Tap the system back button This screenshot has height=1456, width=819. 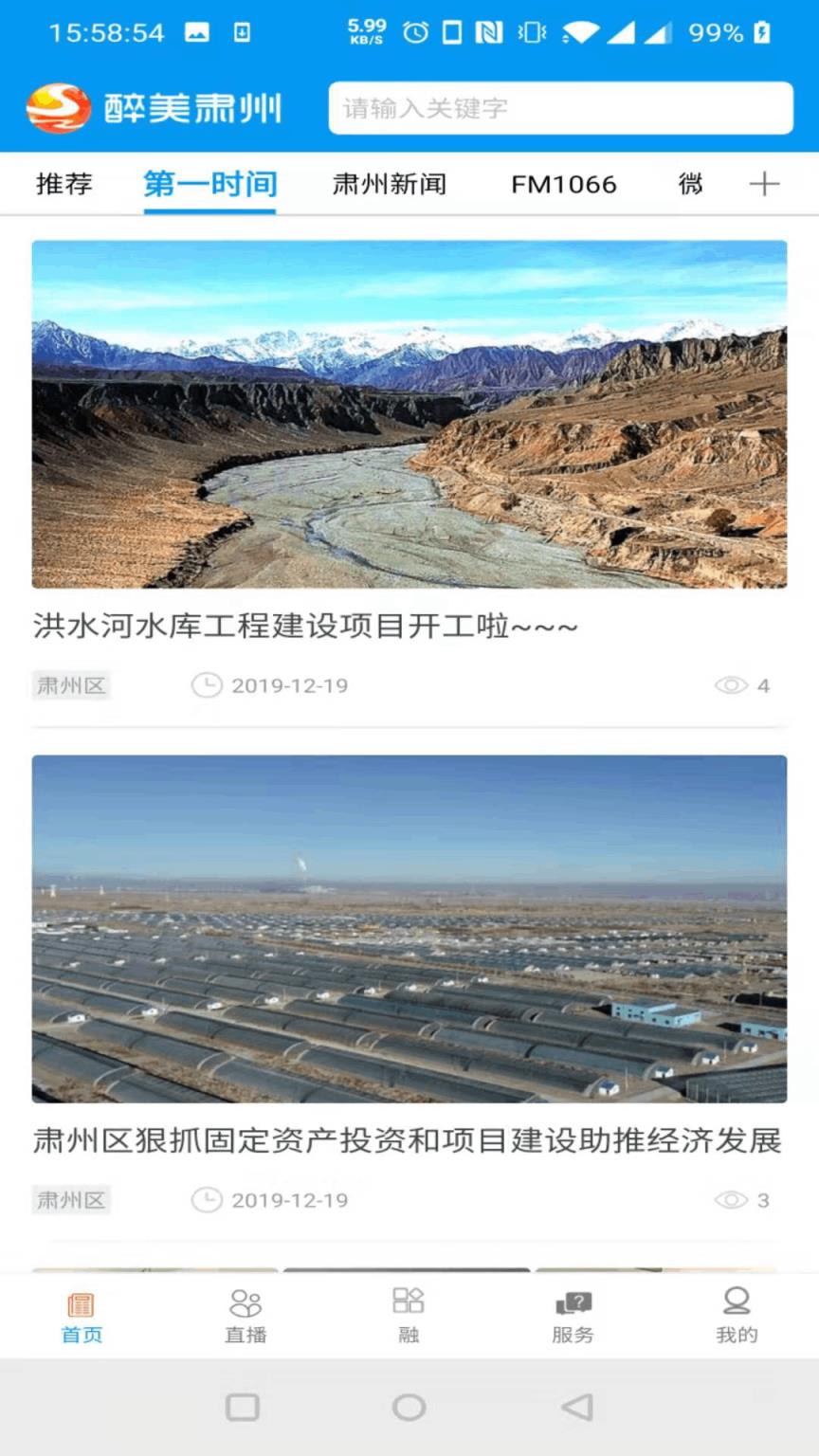576,1408
